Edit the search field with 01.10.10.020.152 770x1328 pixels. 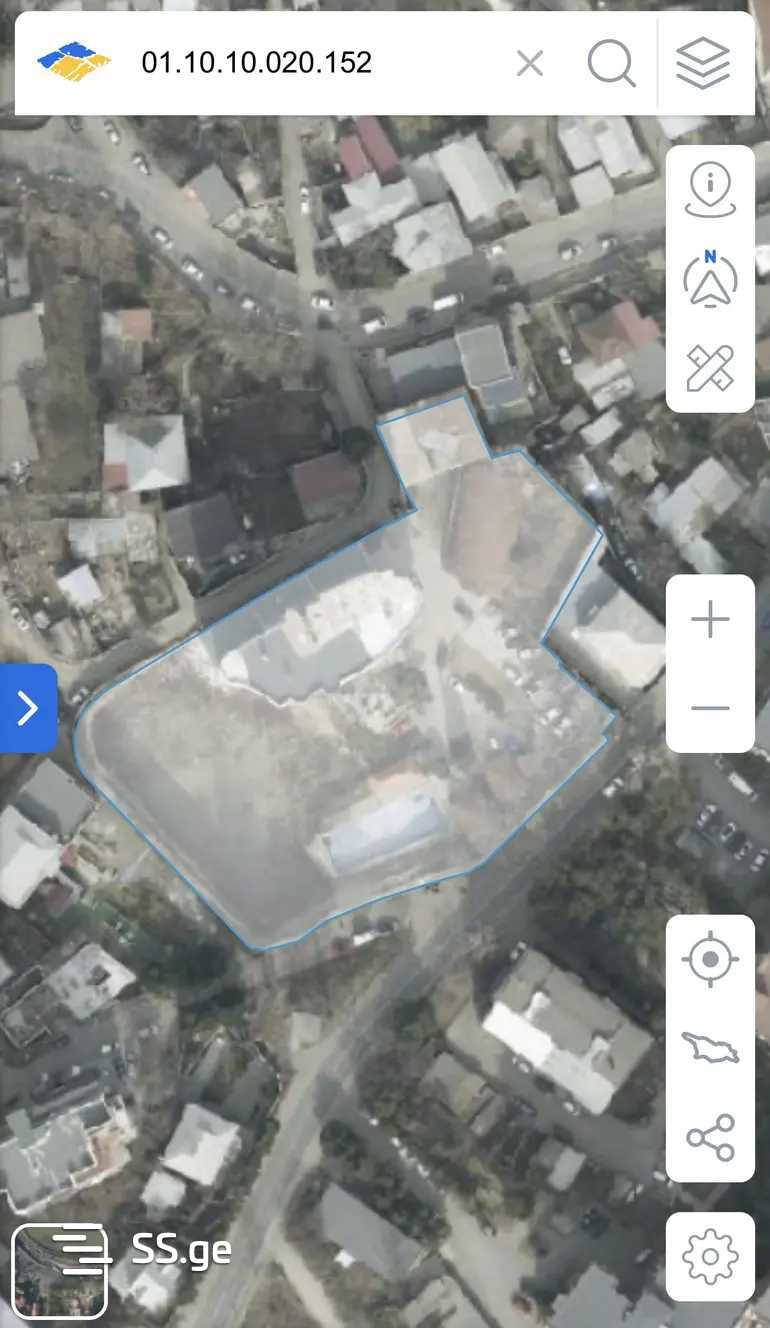point(300,64)
